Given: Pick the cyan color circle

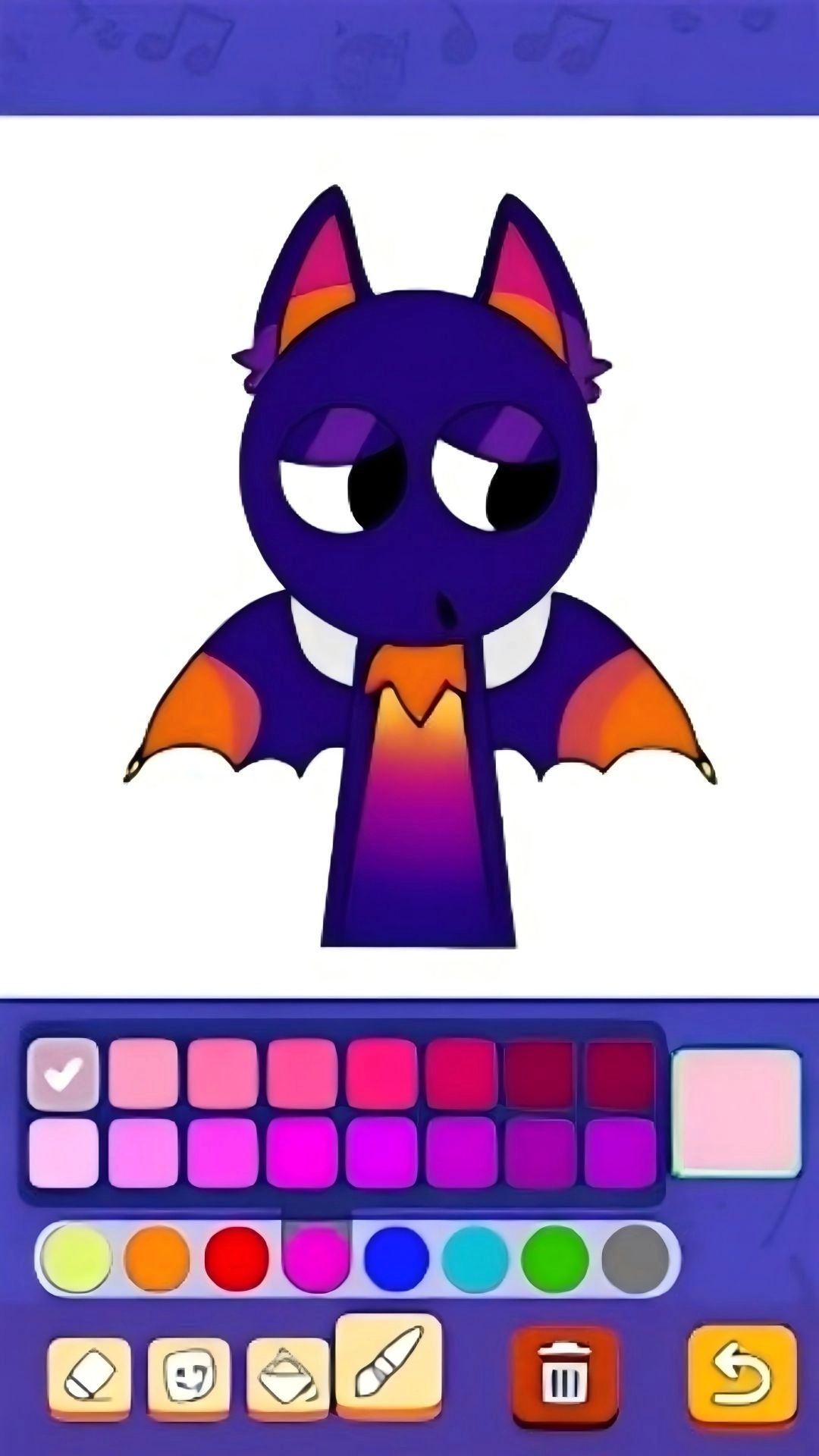Looking at the screenshot, I should pyautogui.click(x=475, y=1259).
